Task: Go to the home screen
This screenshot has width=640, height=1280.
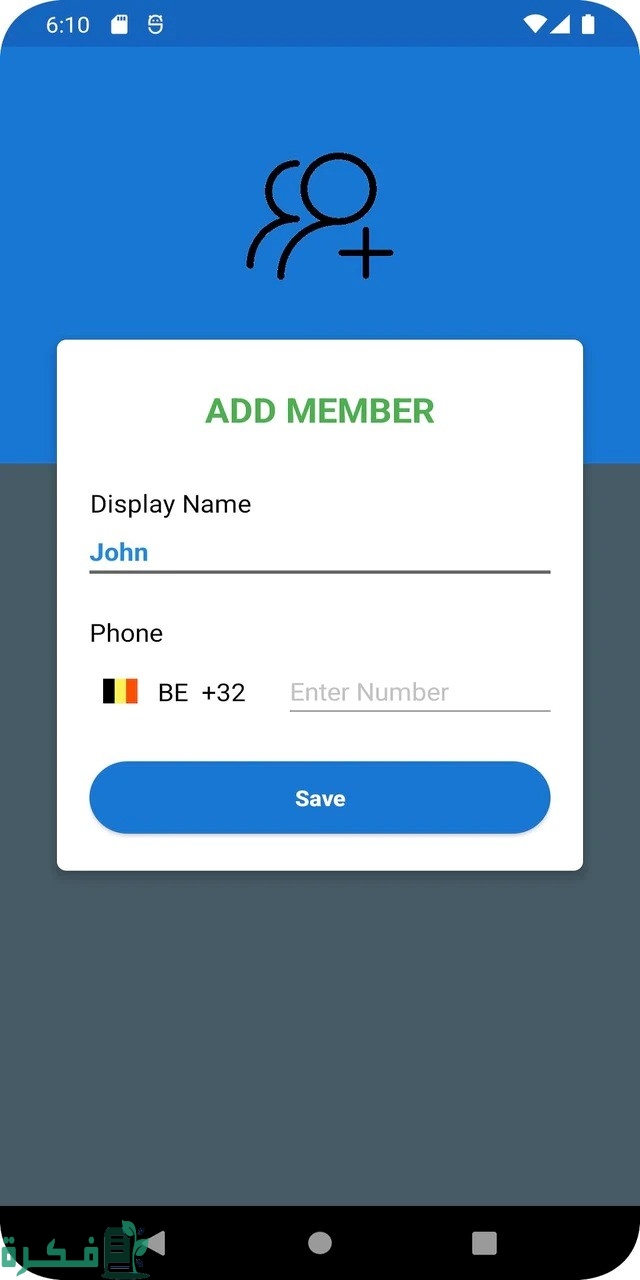Action: click(320, 1242)
